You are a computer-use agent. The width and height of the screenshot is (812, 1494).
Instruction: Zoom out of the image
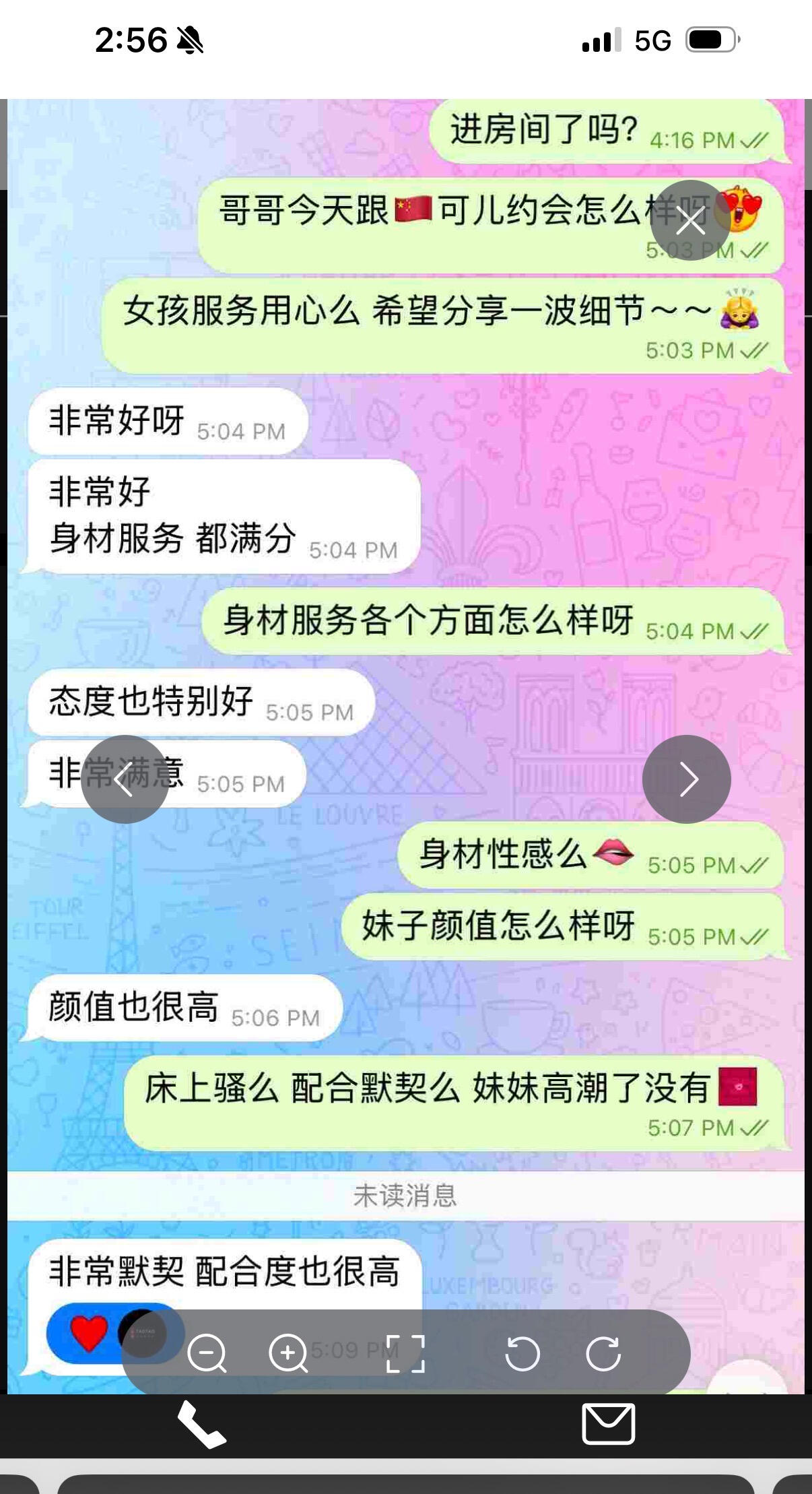click(207, 1353)
